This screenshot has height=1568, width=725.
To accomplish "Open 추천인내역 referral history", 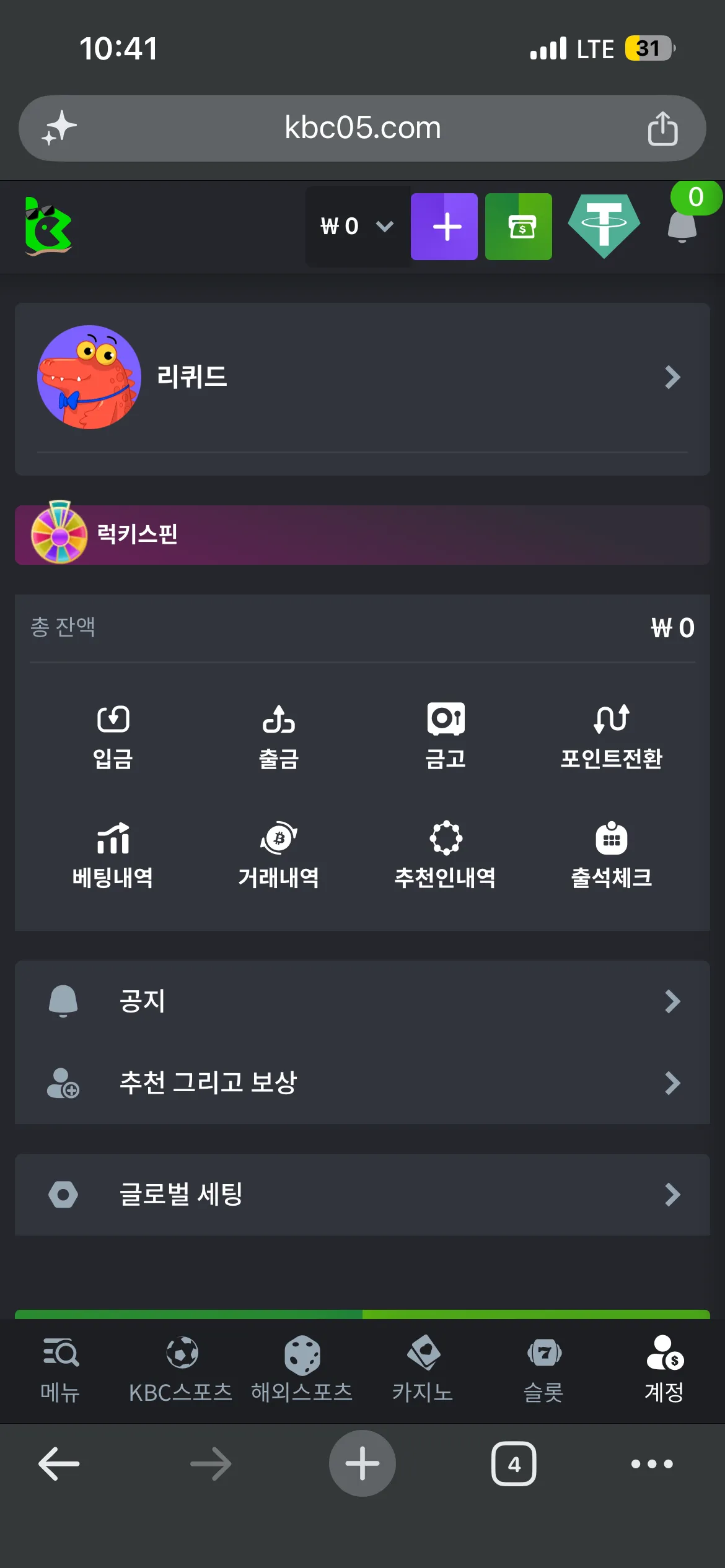I will [446, 856].
